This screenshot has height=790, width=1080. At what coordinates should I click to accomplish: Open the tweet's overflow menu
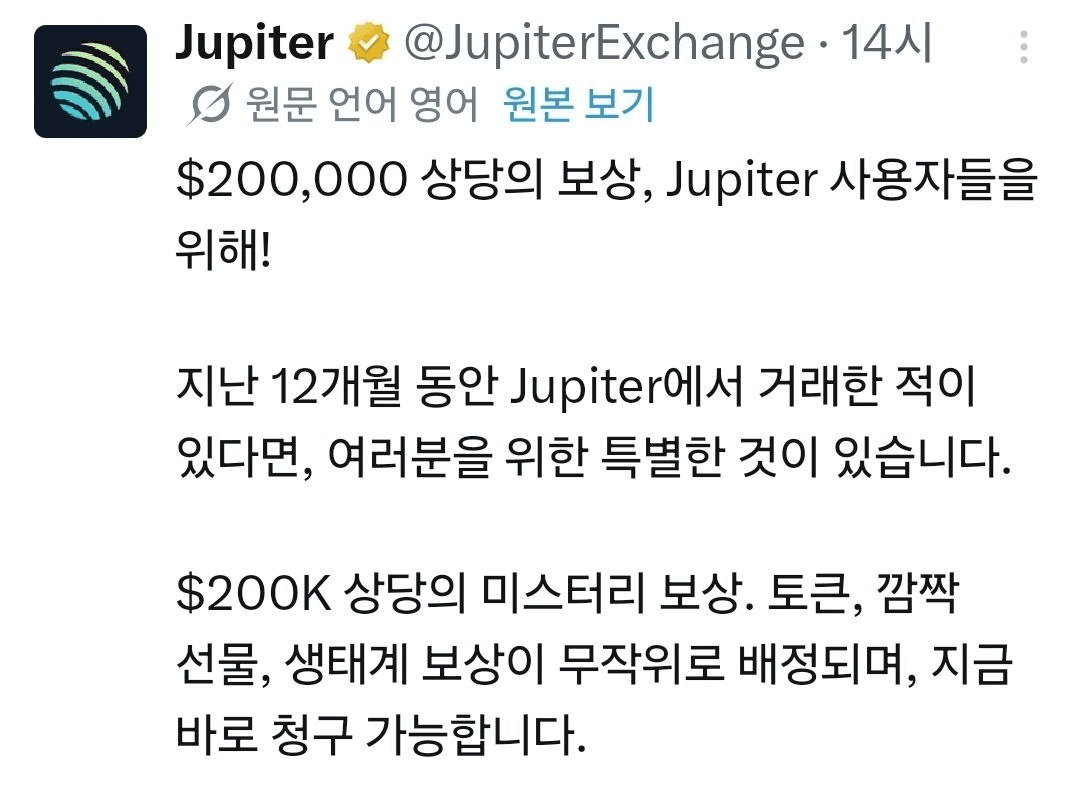click(1024, 47)
